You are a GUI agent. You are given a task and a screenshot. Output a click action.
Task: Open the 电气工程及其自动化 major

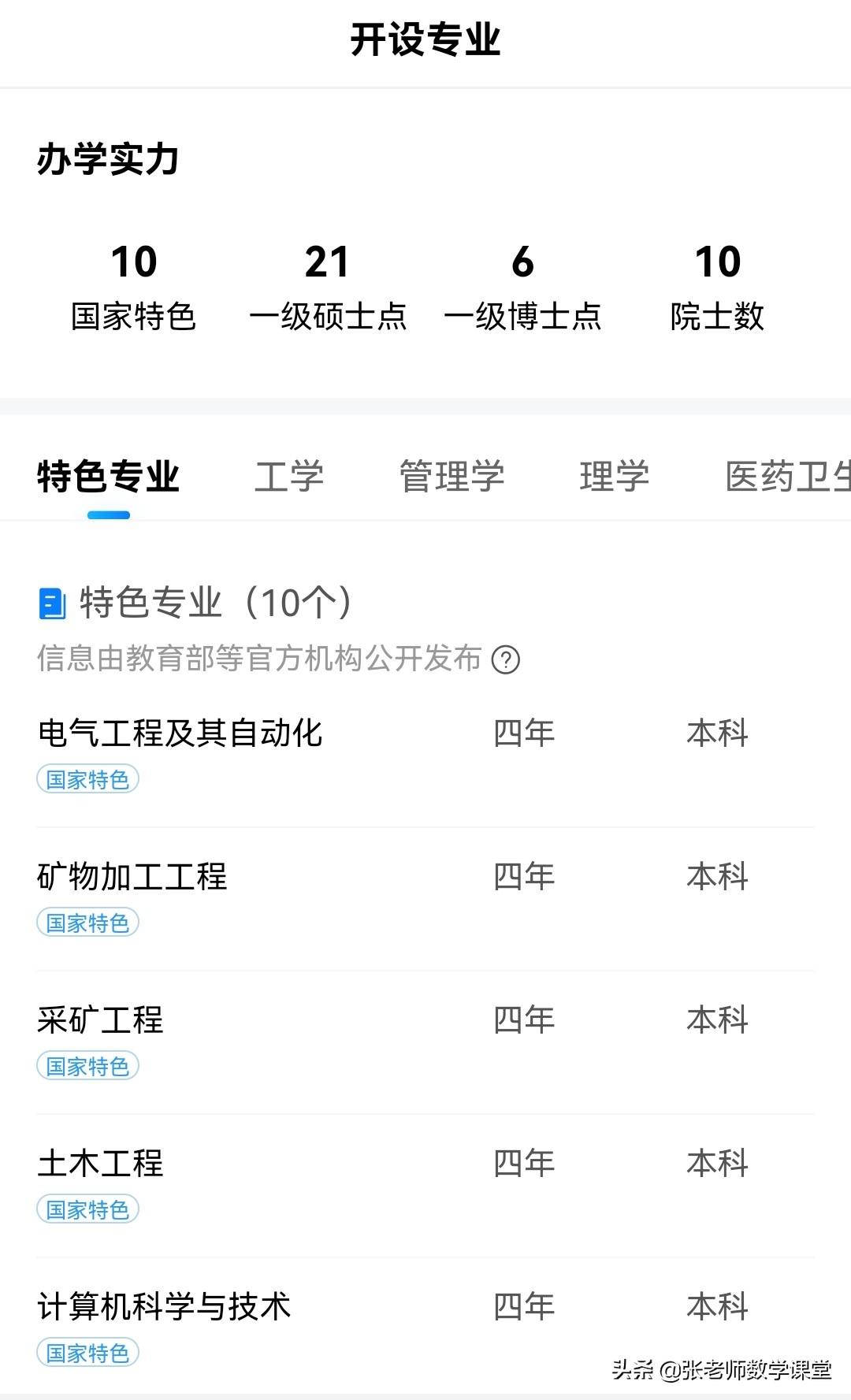(180, 733)
